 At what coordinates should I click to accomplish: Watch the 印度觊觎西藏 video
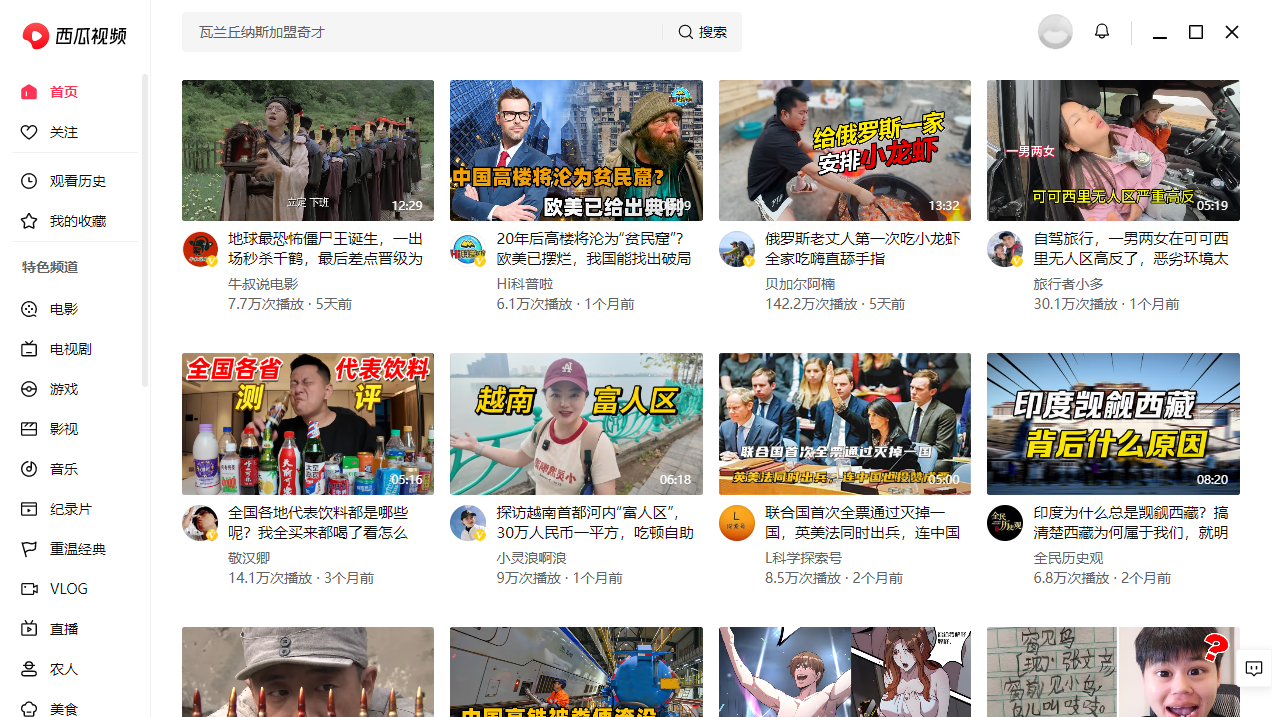click(x=1113, y=424)
